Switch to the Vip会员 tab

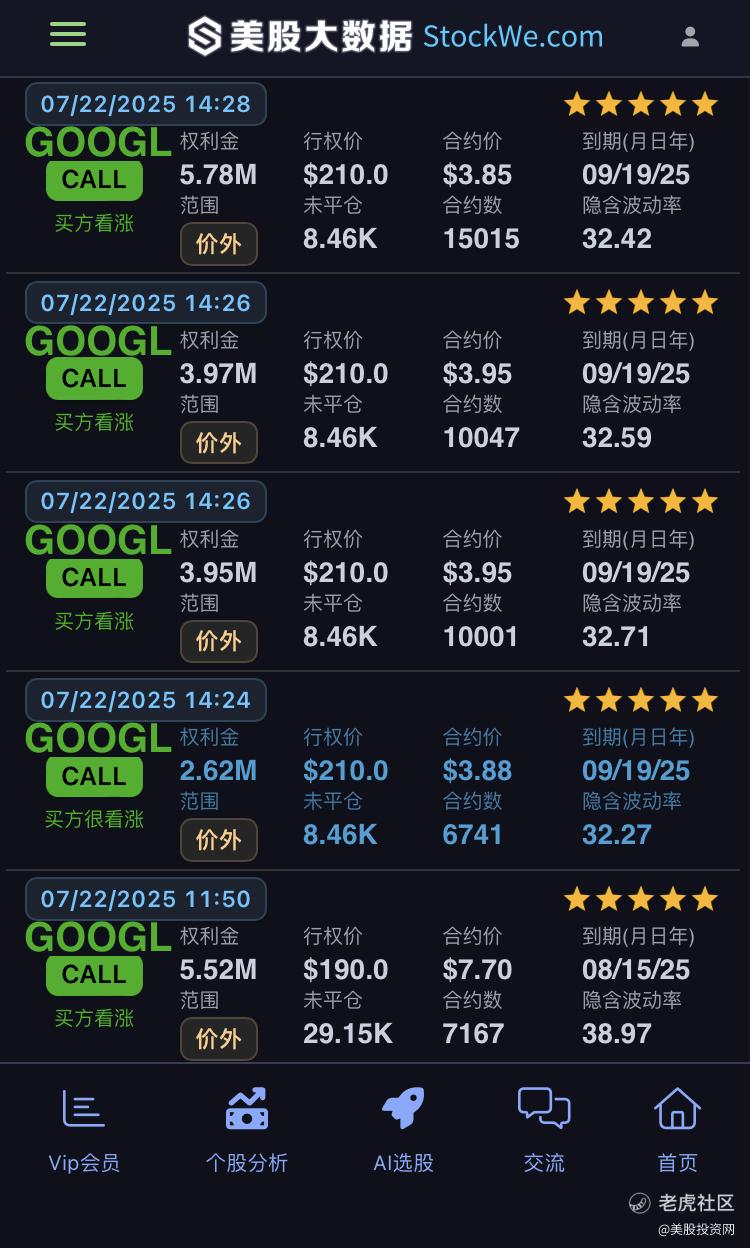point(84,1130)
